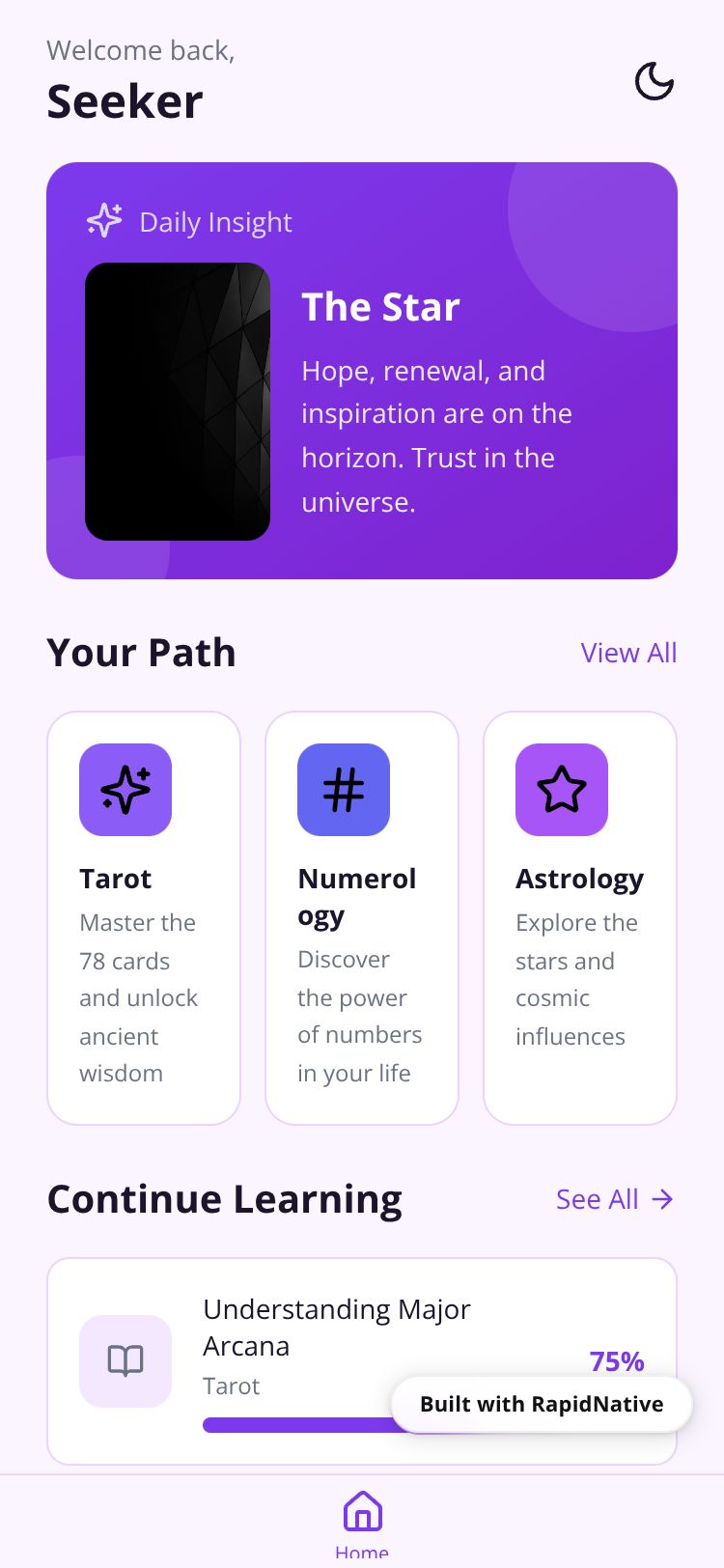Switch to the Home tab
This screenshot has width=724, height=1568.
pyautogui.click(x=362, y=1524)
